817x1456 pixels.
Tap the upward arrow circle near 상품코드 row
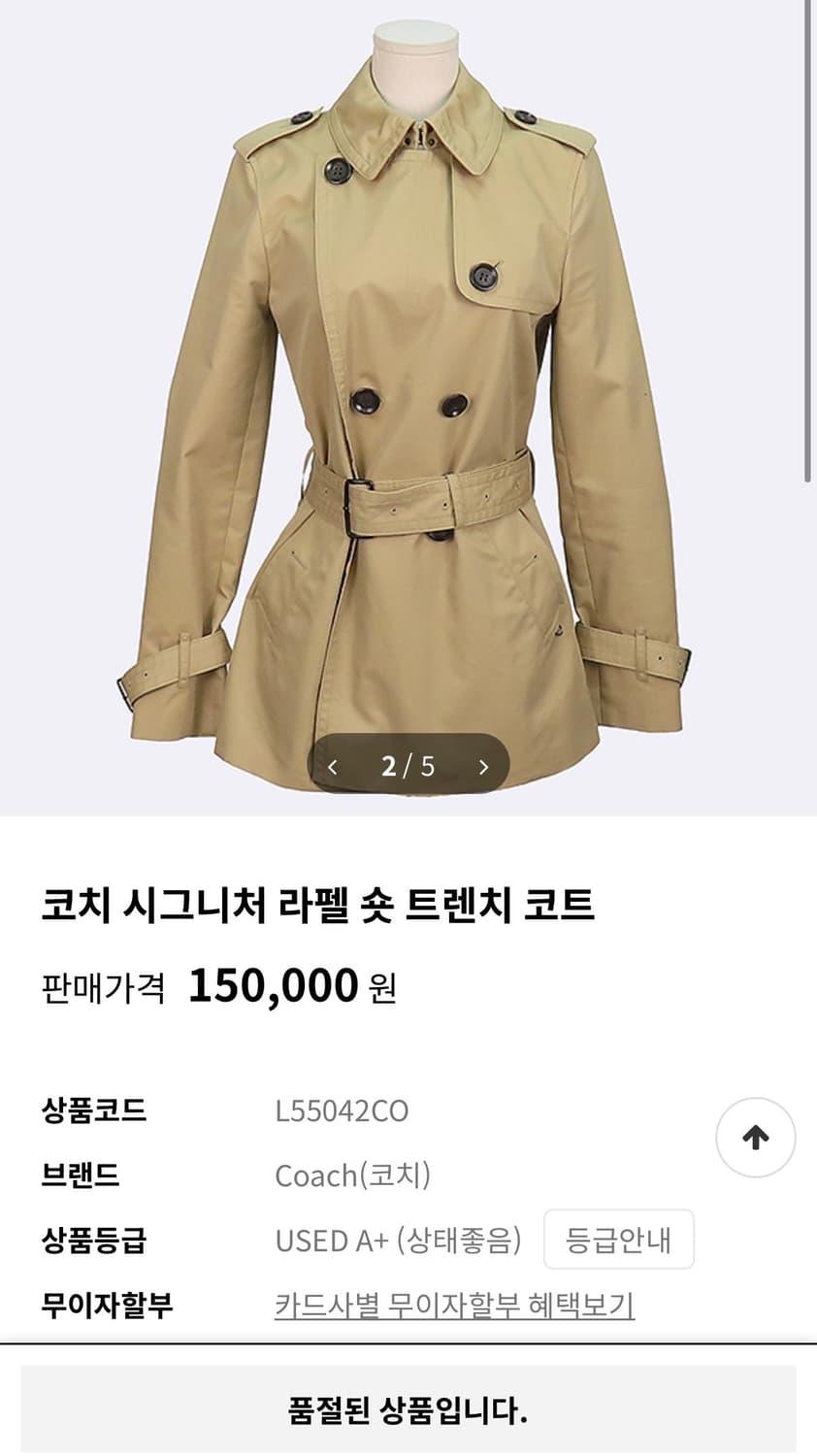click(755, 1137)
